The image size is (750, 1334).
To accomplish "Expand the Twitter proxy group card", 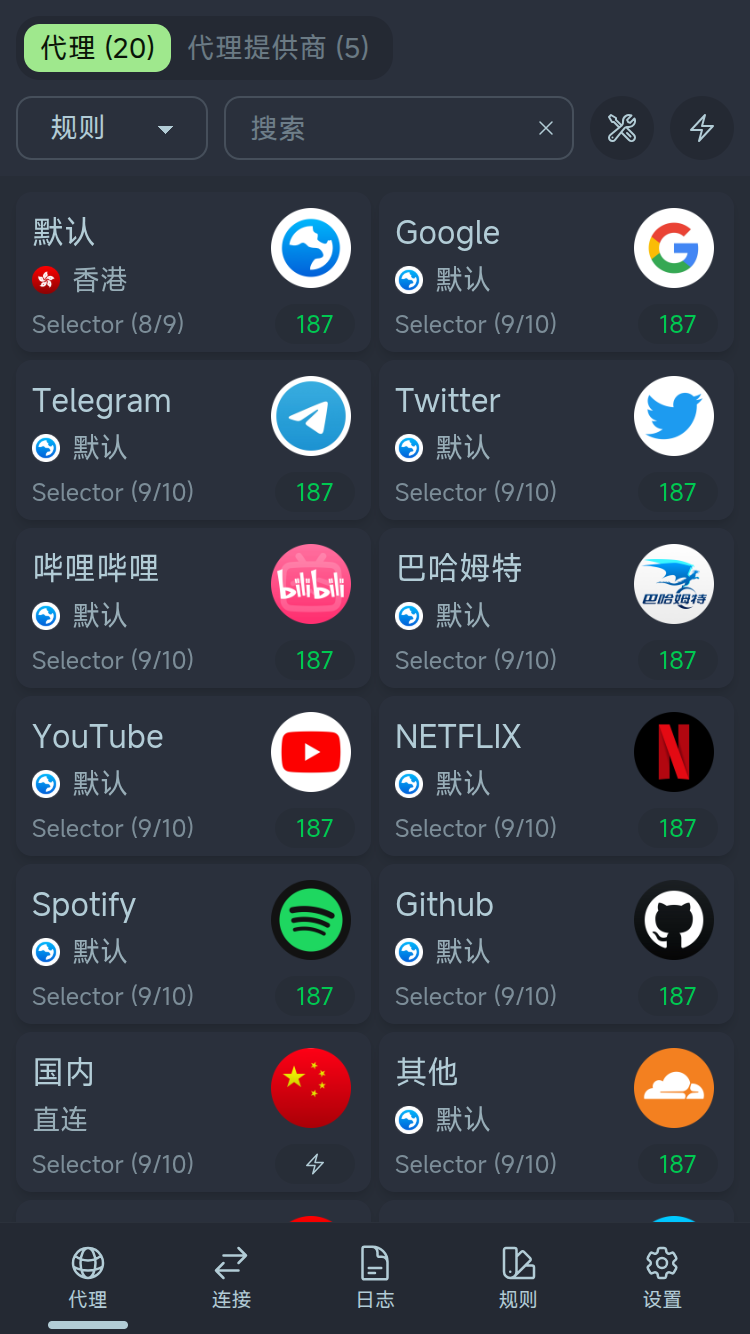I will click(x=500, y=440).
